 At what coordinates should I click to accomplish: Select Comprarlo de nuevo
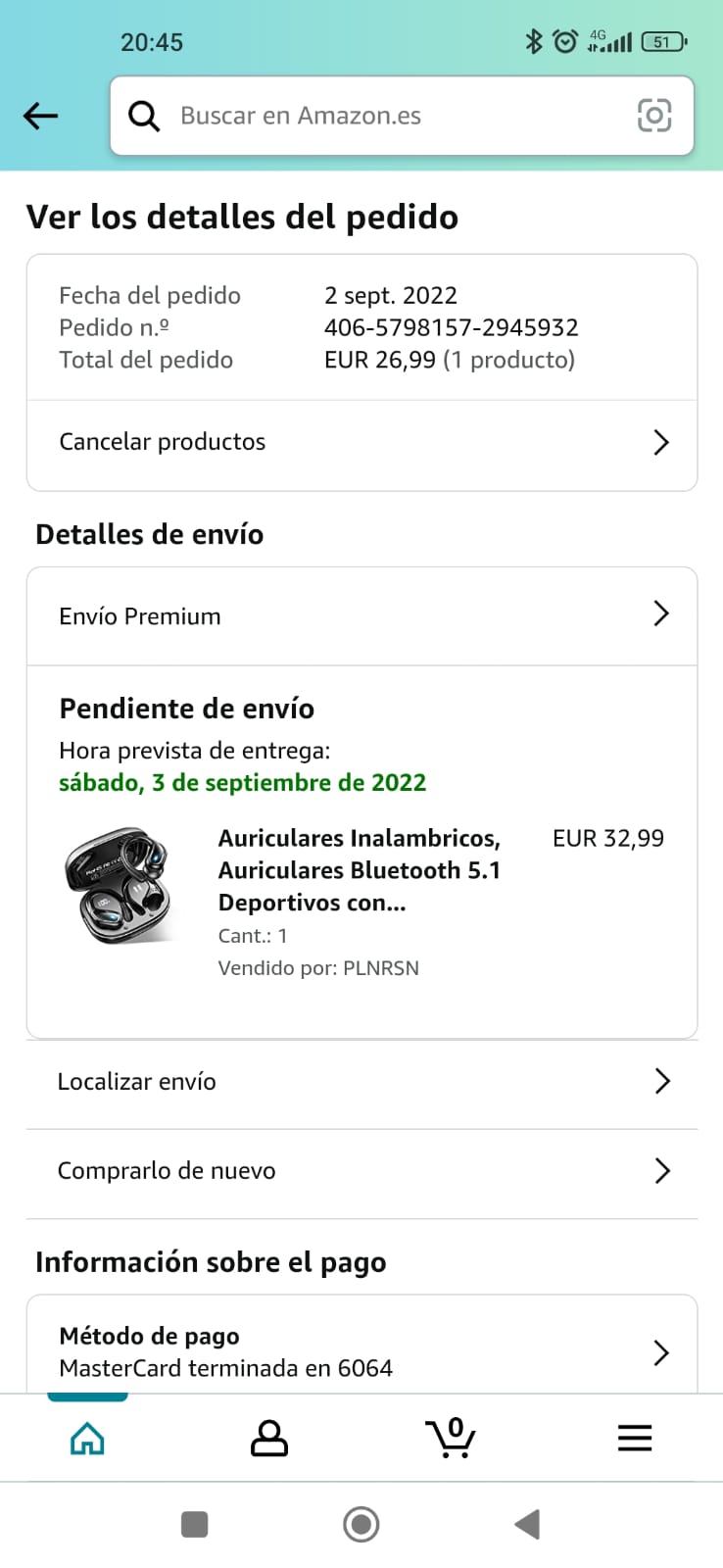361,1171
